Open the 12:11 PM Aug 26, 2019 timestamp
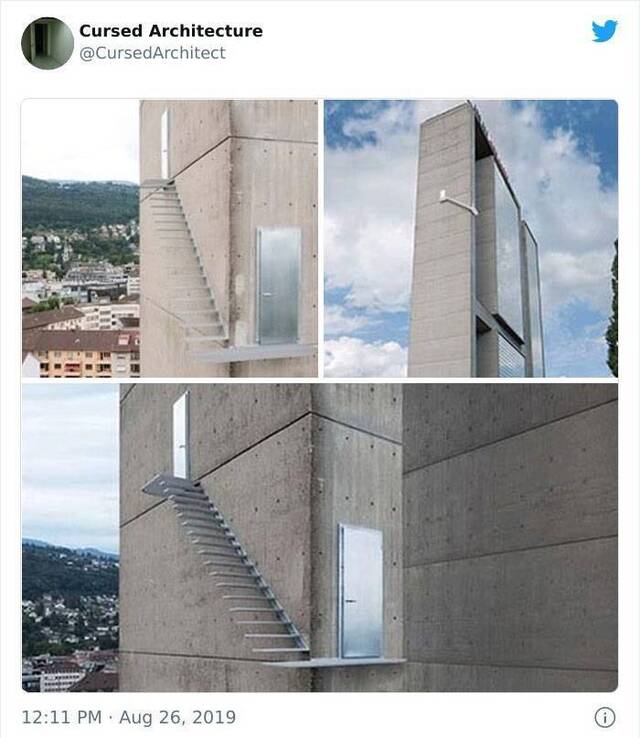The image size is (640, 738). tap(129, 716)
